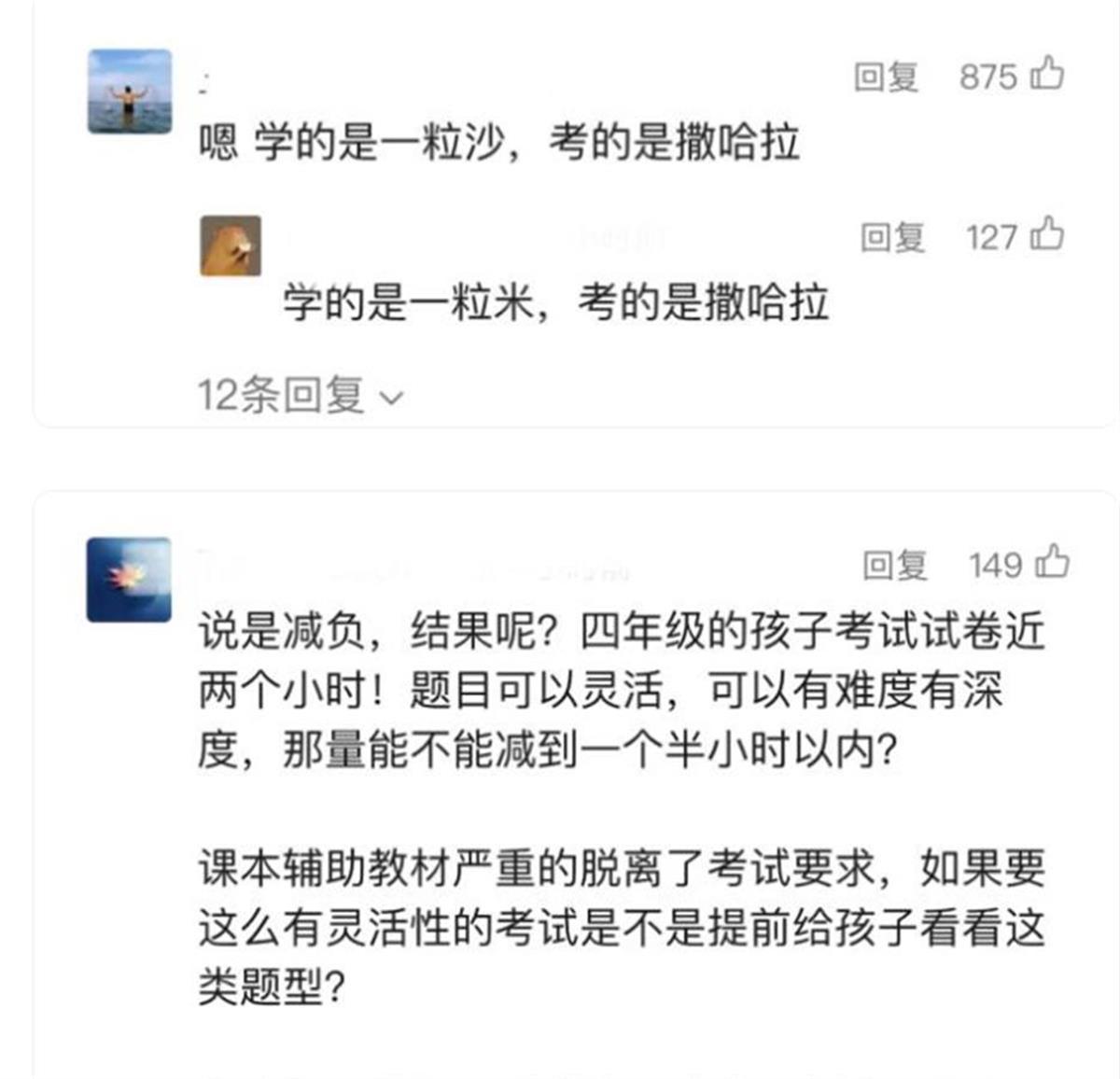Open avatar of the 一粒米 commenter
Viewport: 1120px width, 1079px height.
click(x=231, y=246)
